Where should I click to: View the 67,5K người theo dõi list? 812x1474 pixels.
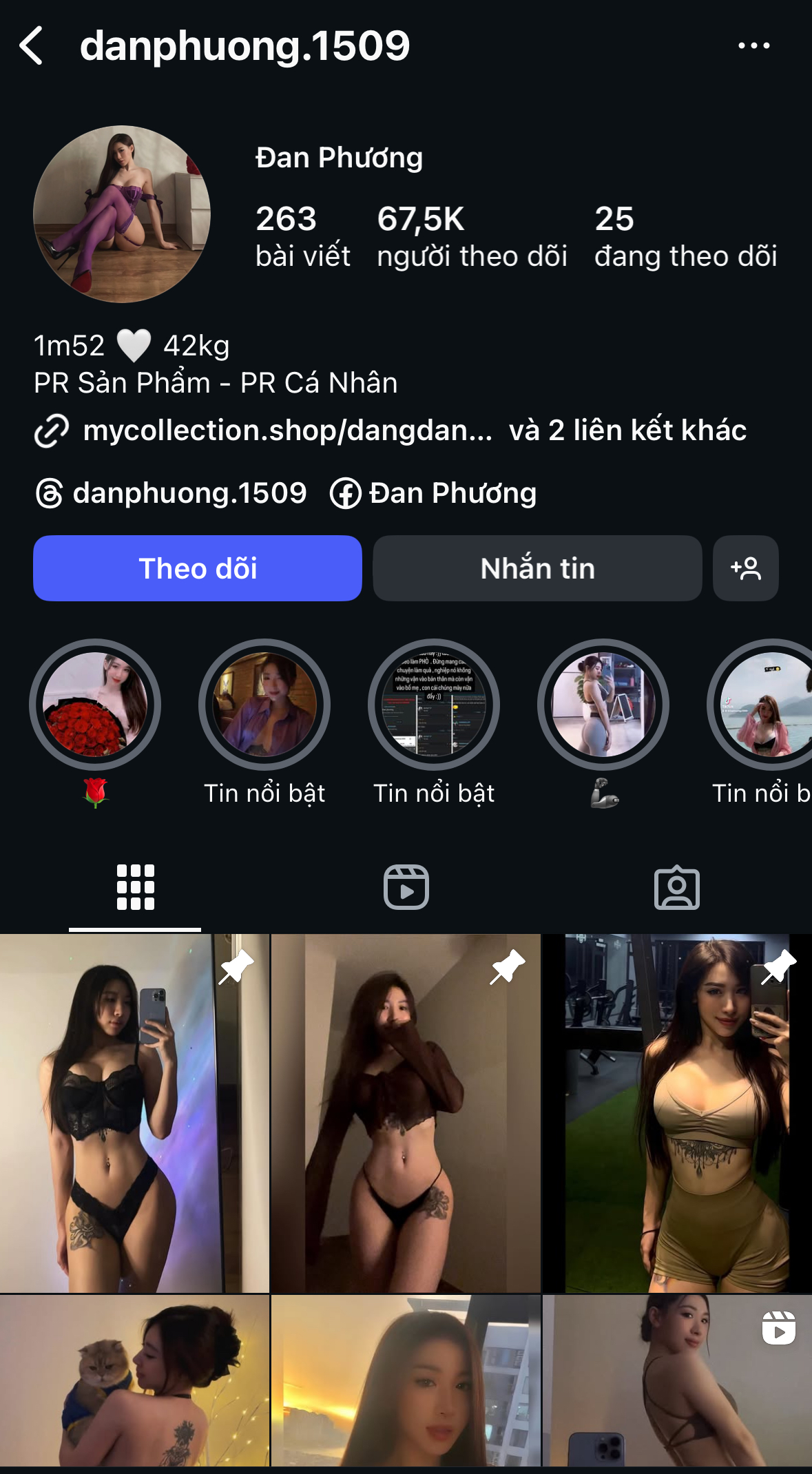472,236
